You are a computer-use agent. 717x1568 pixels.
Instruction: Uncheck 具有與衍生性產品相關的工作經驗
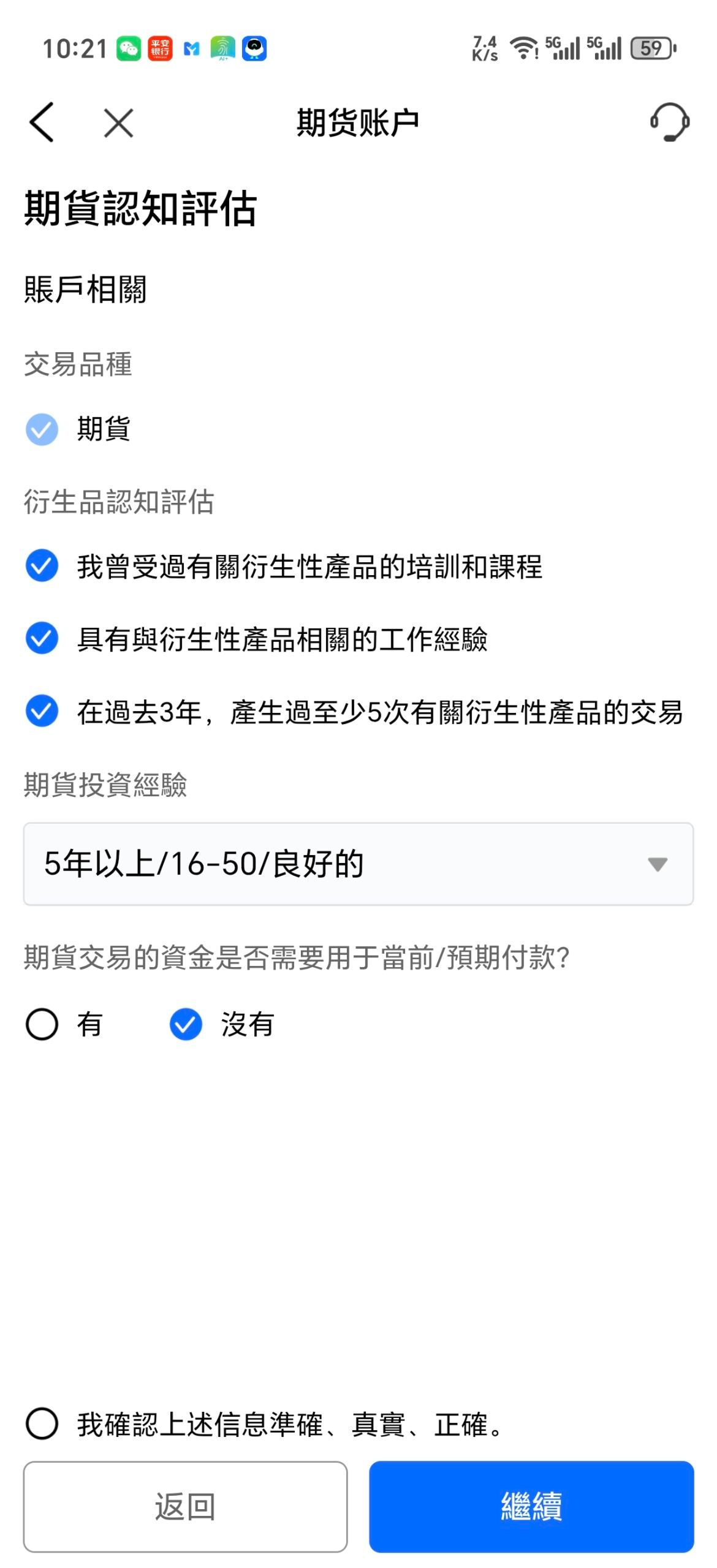42,638
